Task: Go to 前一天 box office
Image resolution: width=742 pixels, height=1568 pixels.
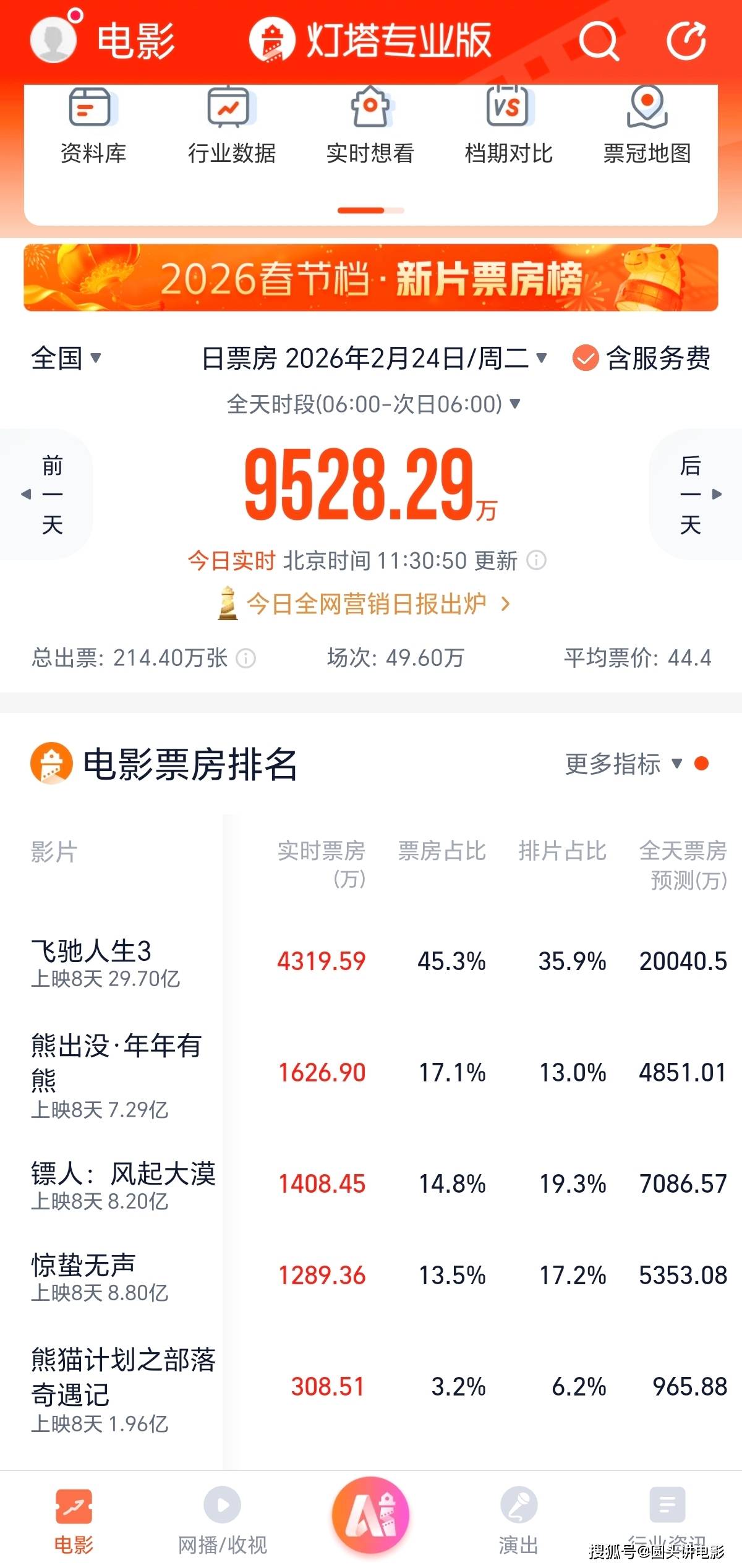Action: 48,494
